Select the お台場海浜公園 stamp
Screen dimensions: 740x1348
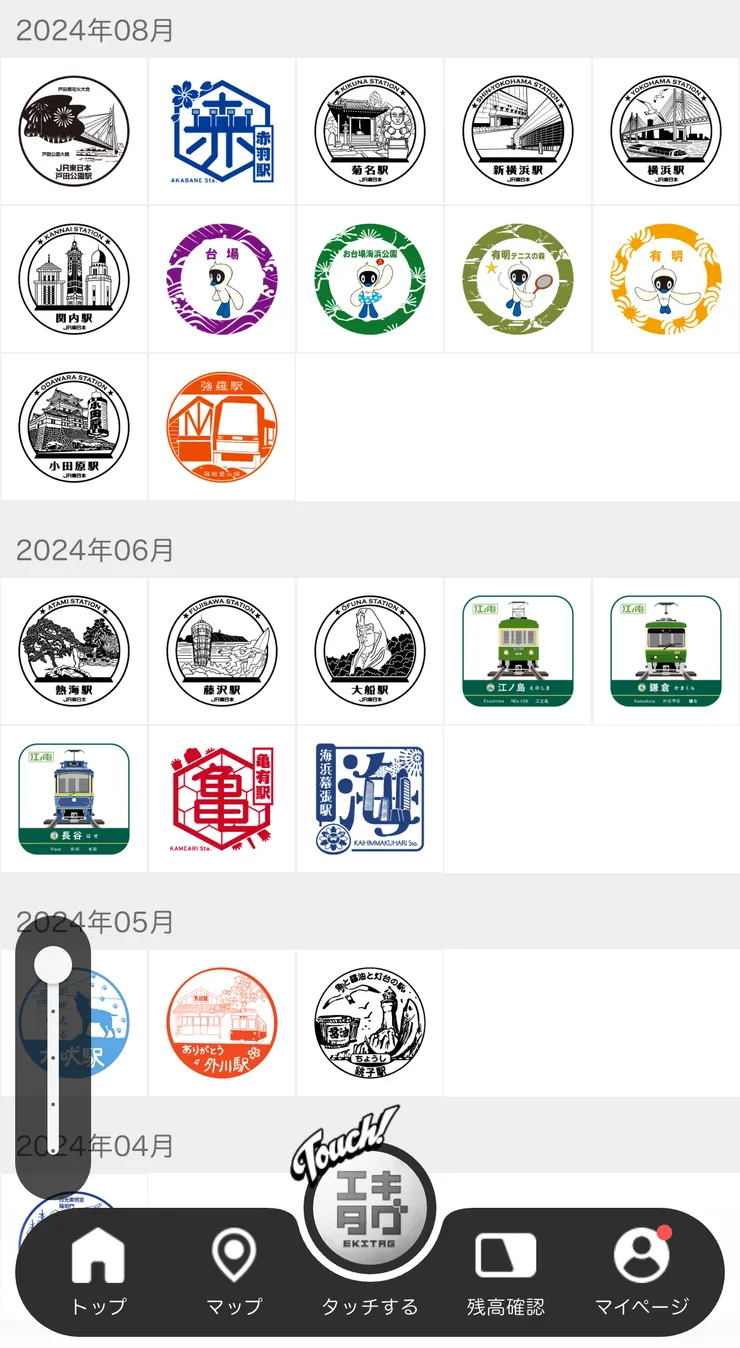point(370,279)
